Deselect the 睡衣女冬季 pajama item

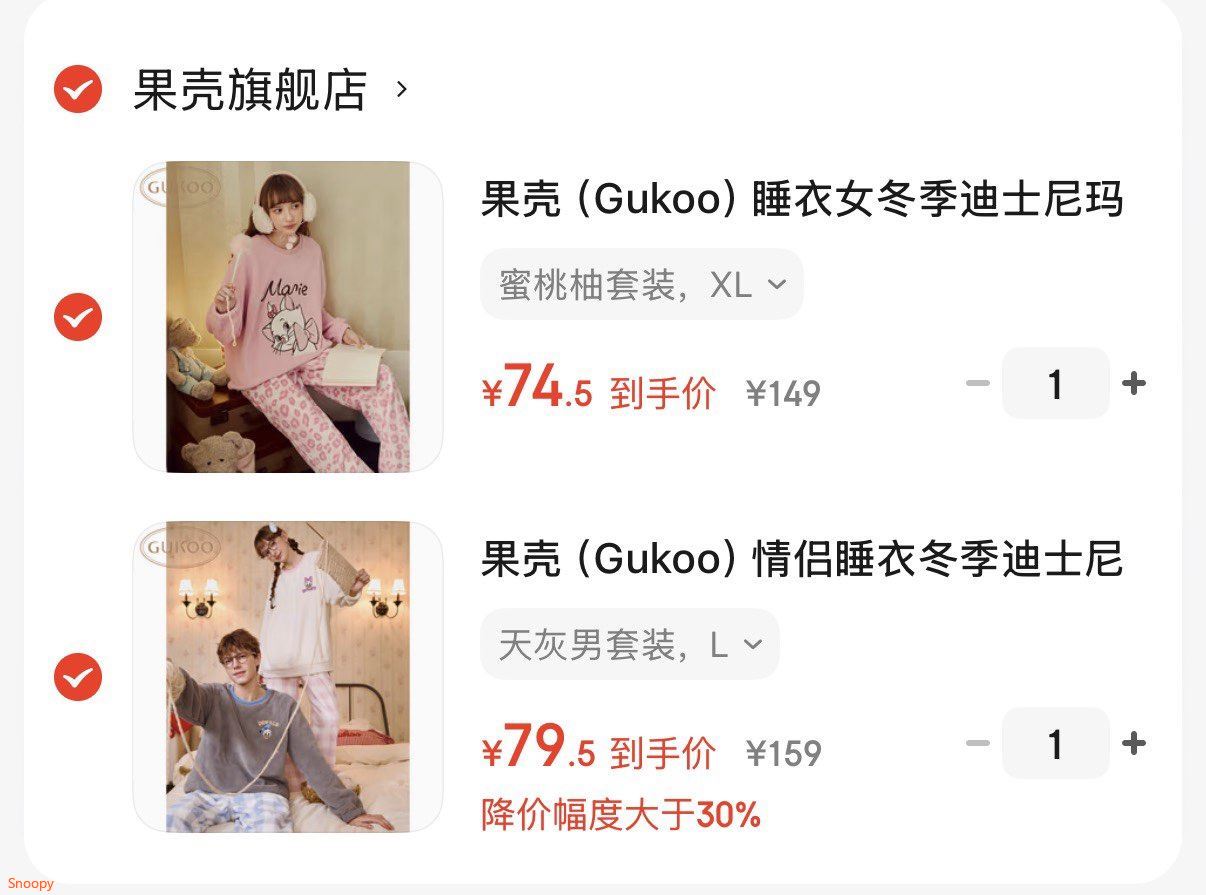(78, 318)
